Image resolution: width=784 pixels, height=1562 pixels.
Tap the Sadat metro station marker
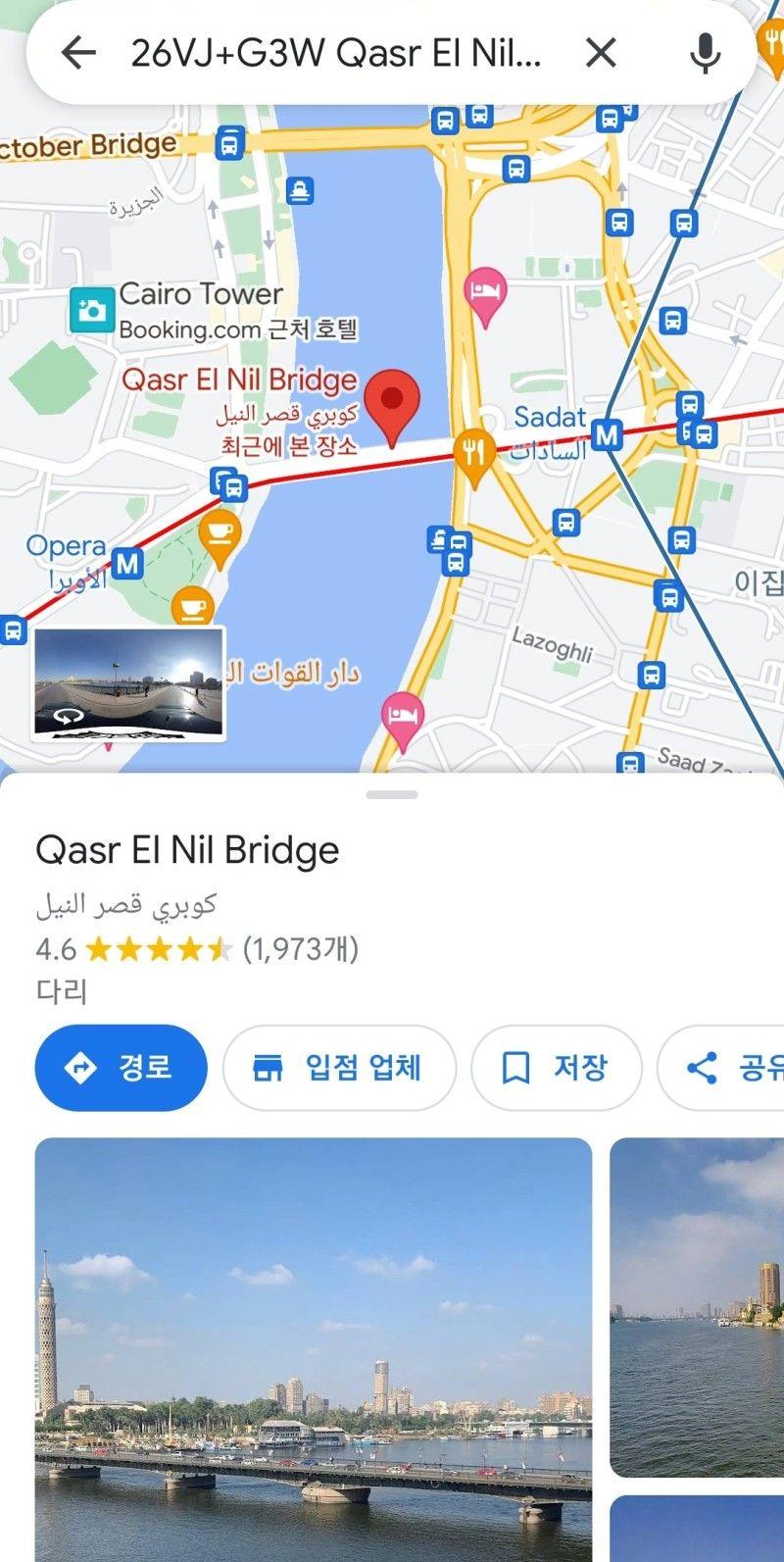click(608, 433)
